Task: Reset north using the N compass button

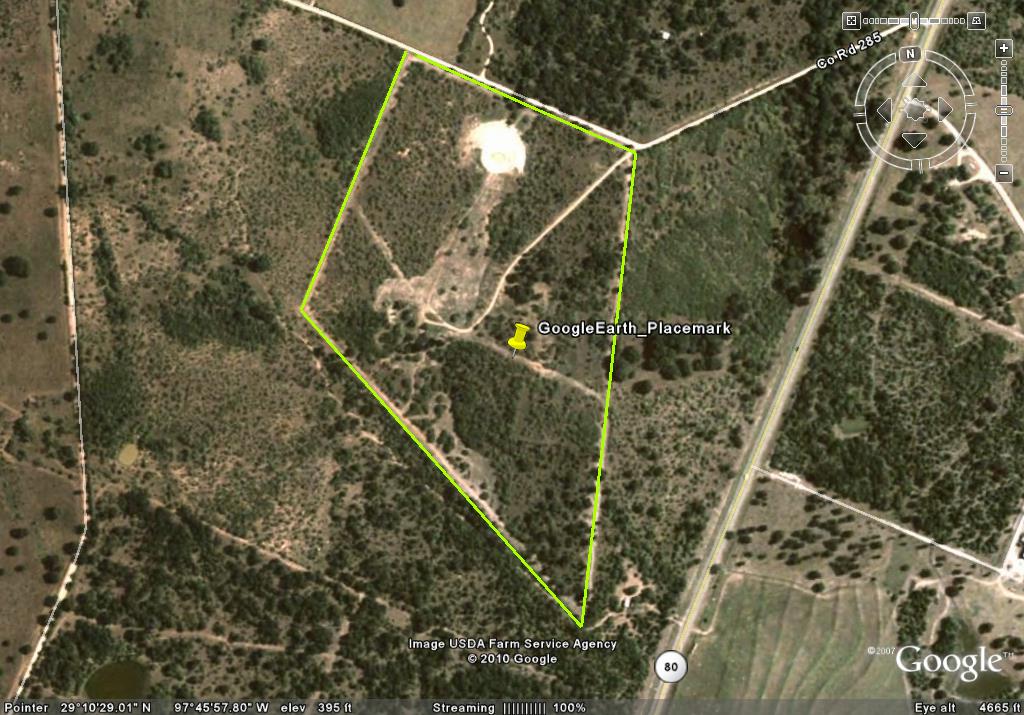Action: (x=911, y=53)
